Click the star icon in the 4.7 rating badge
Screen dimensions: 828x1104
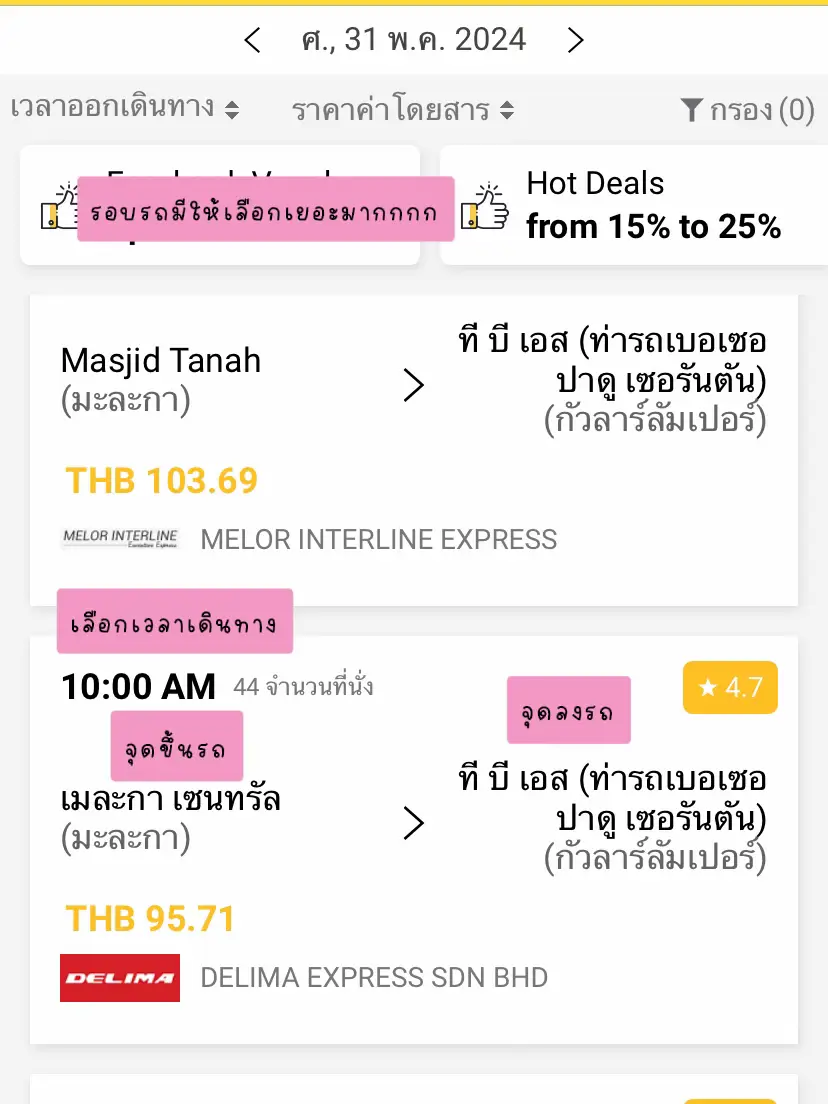[x=708, y=687]
